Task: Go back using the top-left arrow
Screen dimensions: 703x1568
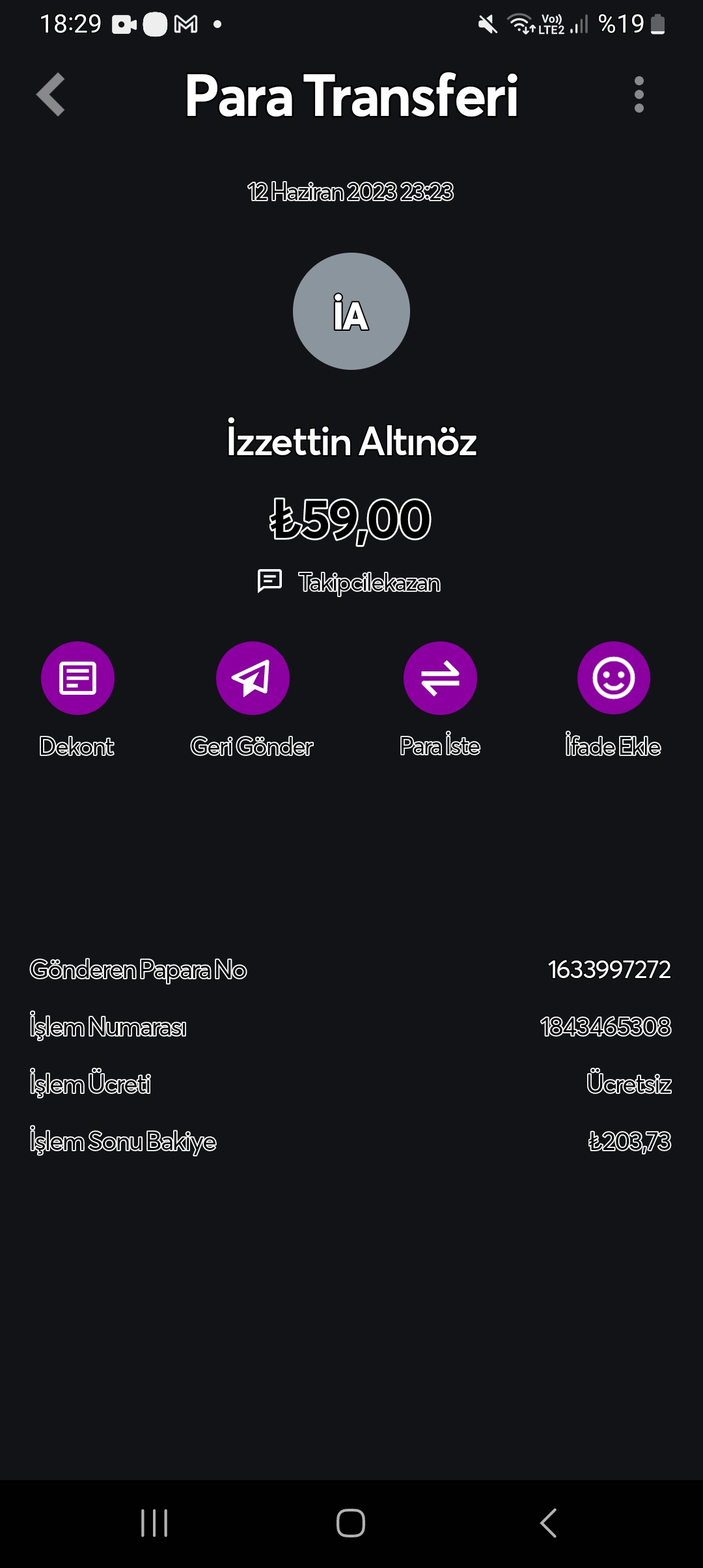Action: [51, 95]
